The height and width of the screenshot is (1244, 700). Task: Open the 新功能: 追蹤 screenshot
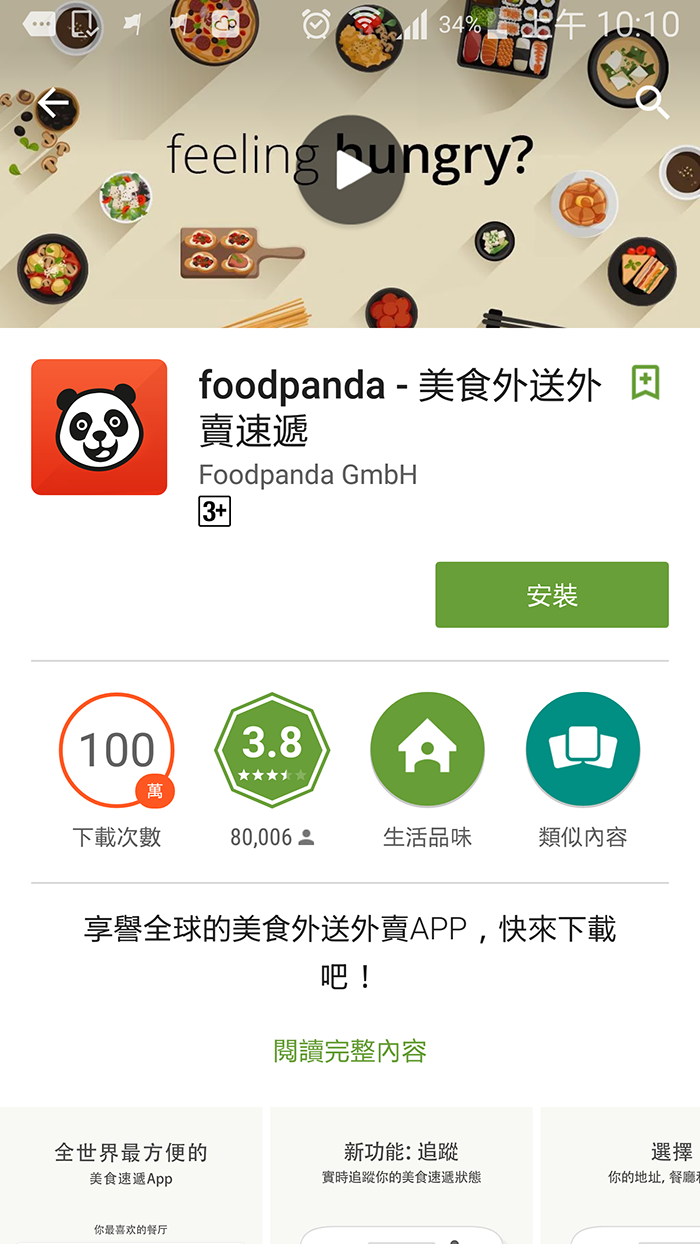(x=401, y=1175)
